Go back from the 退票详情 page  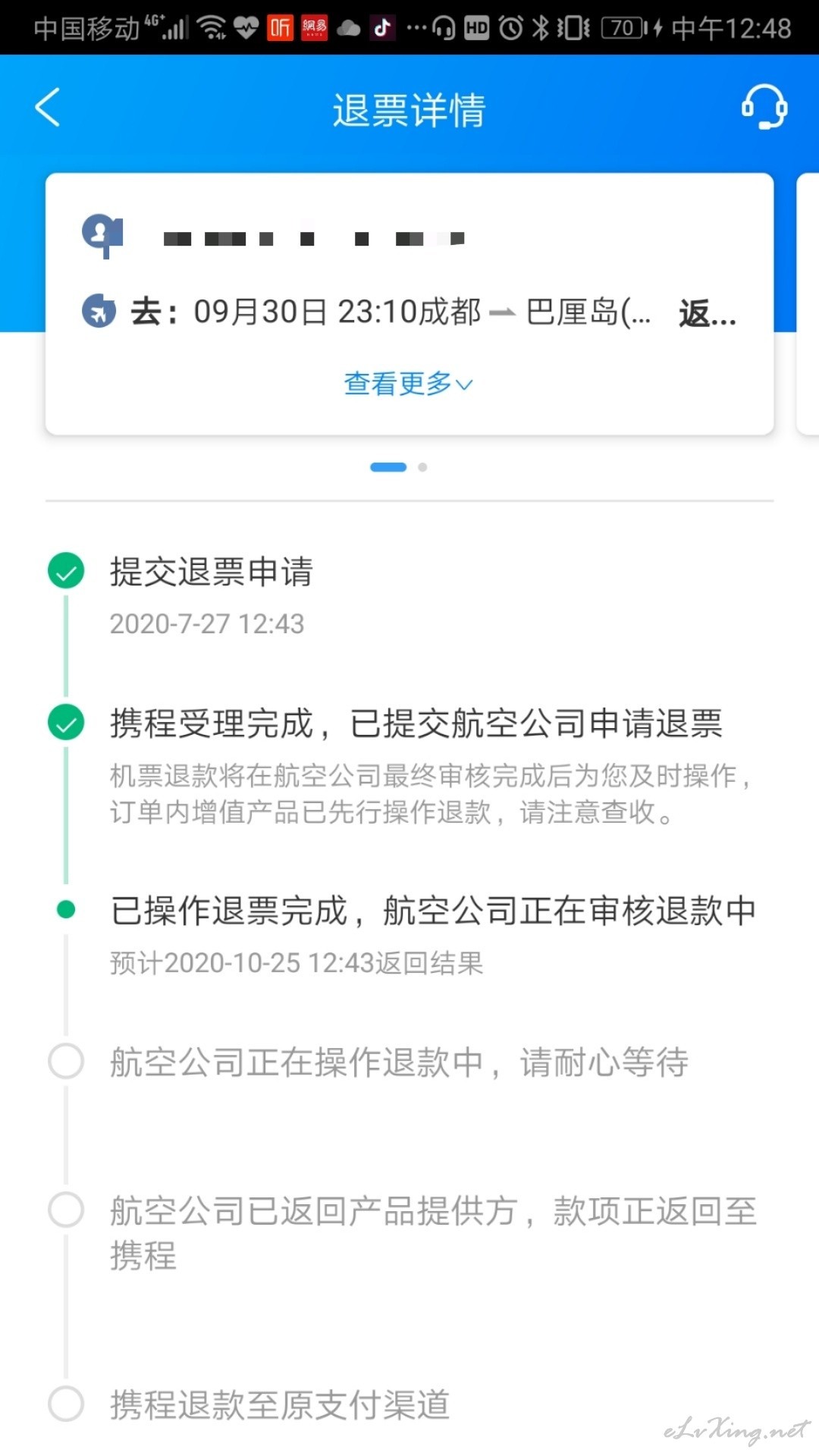pos(47,108)
